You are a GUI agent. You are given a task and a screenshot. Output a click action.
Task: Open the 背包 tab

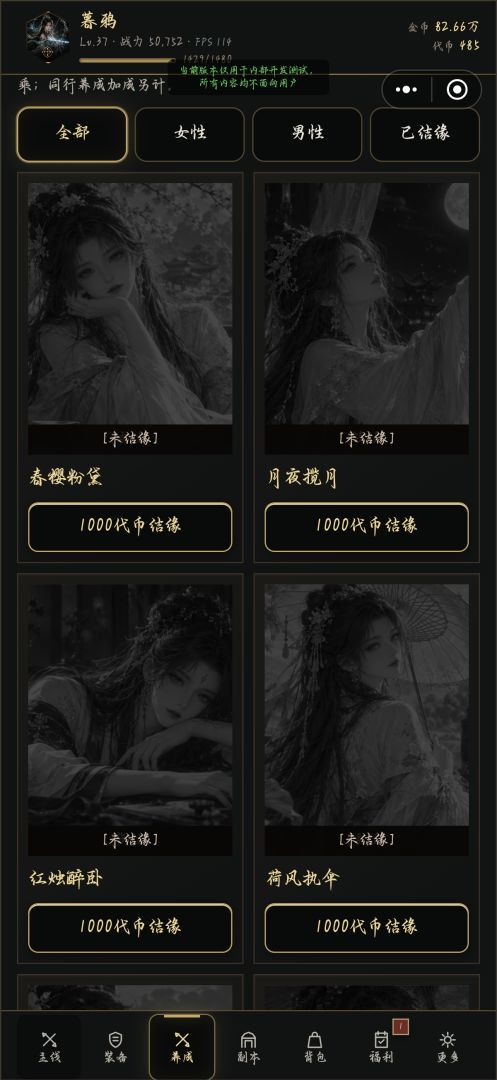click(315, 1047)
